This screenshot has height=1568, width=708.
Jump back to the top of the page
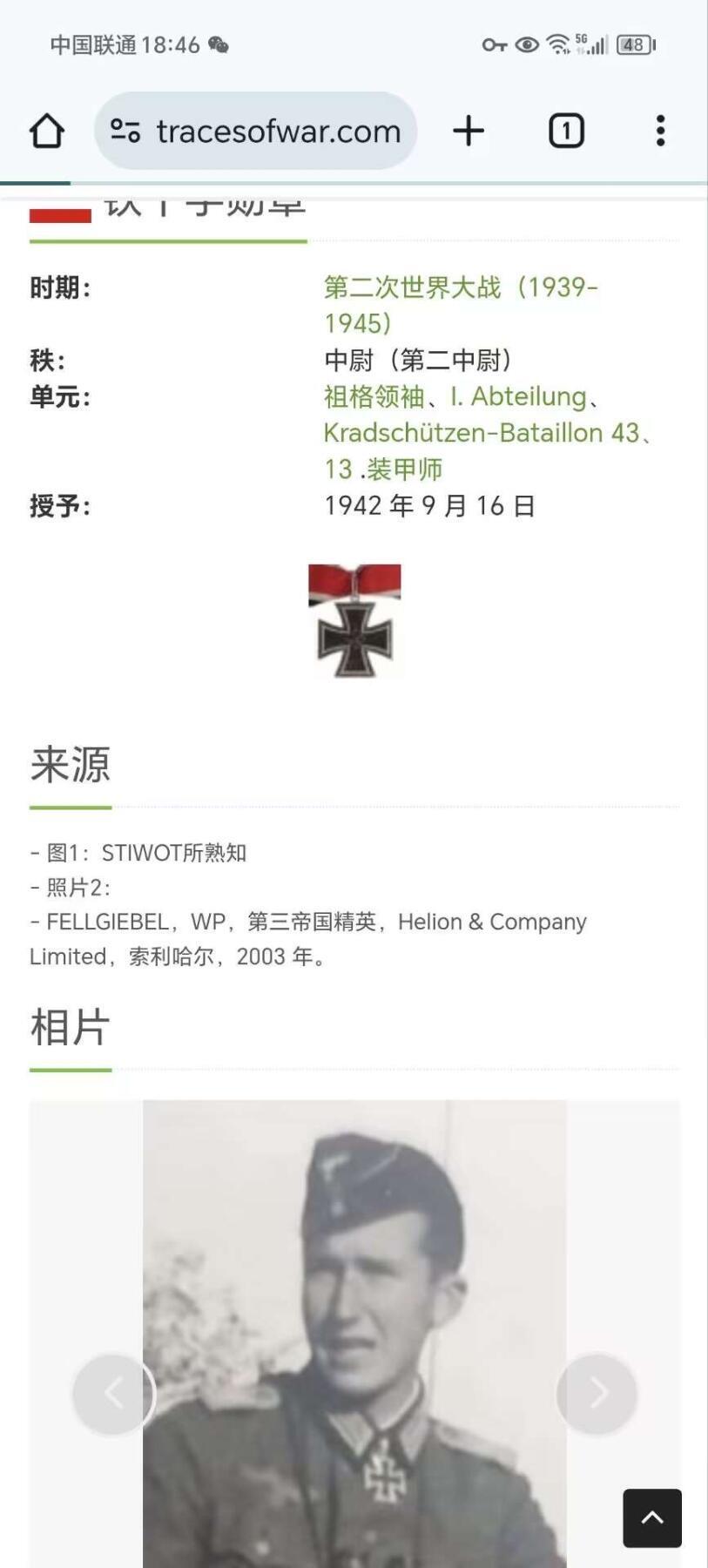(x=651, y=1517)
